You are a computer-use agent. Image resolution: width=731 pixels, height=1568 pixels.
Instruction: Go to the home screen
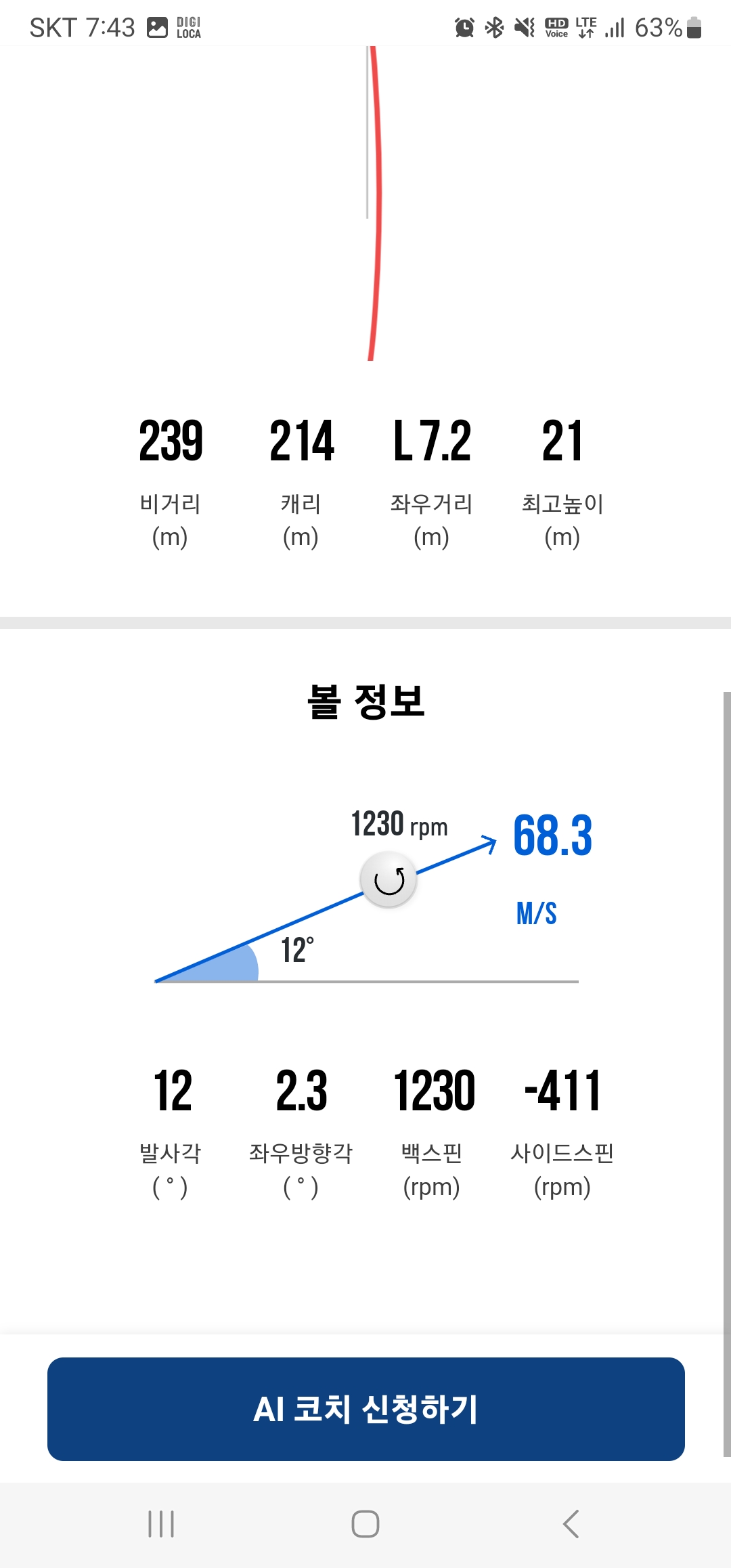pos(365,1524)
